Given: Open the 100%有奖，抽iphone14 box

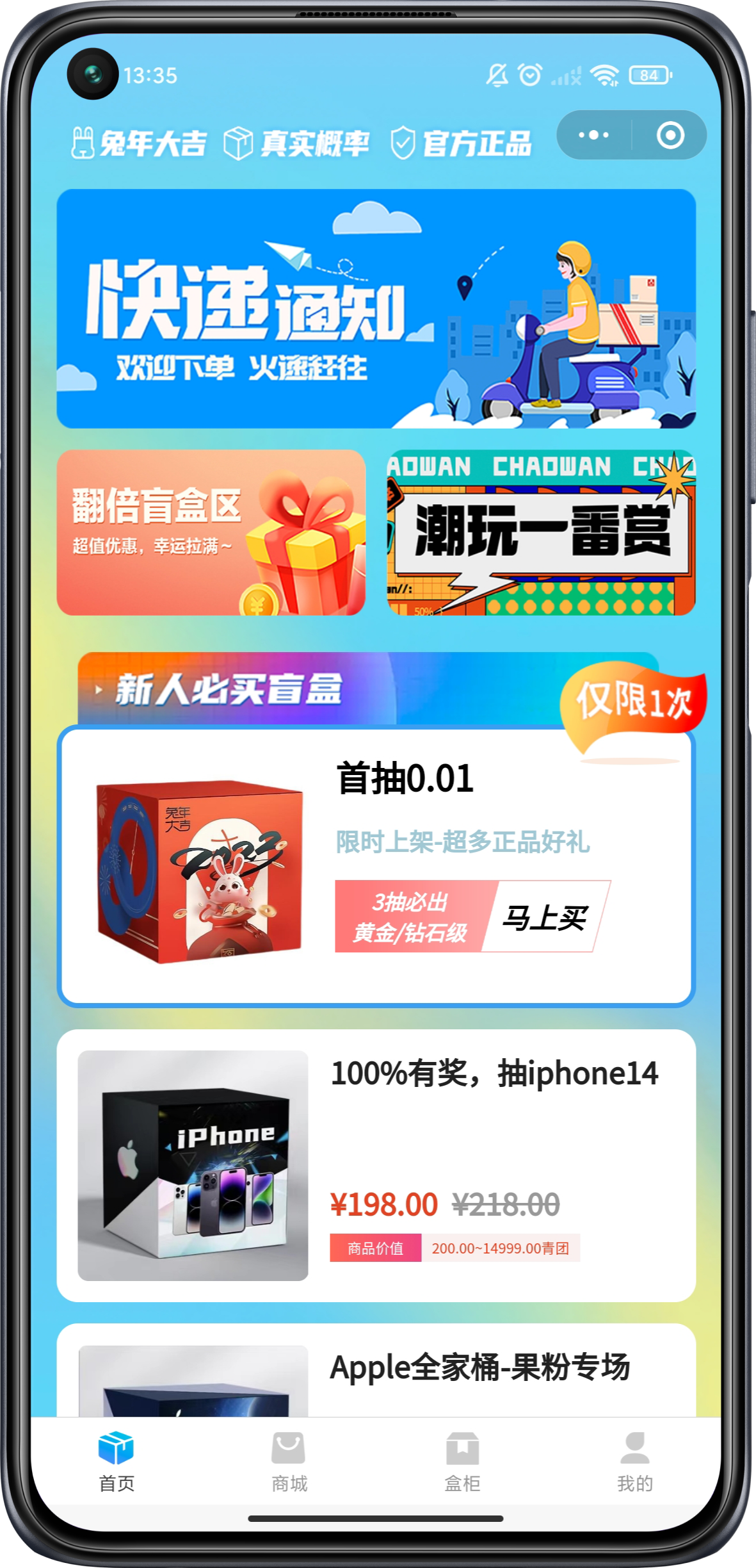Looking at the screenshot, I should coord(376,1164).
